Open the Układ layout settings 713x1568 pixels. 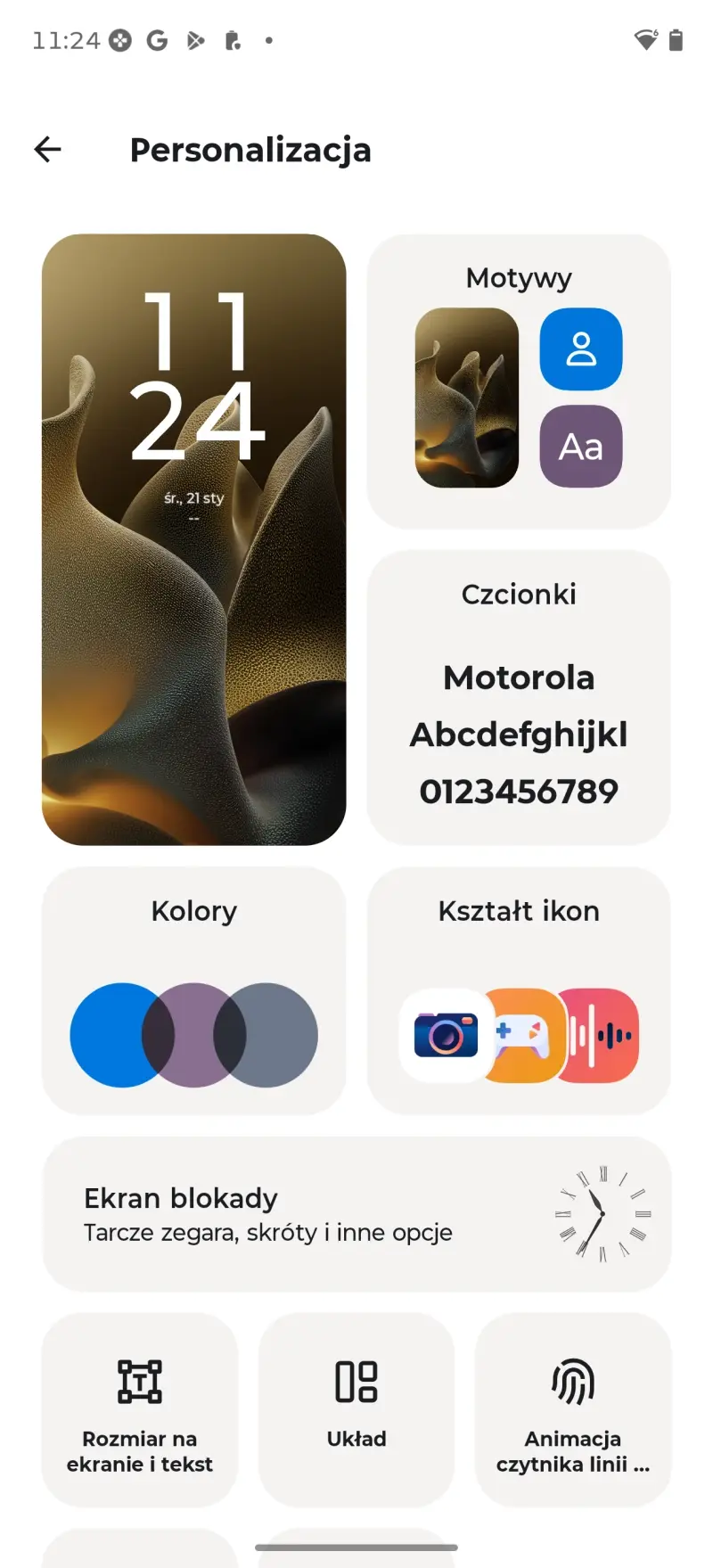click(x=356, y=1409)
